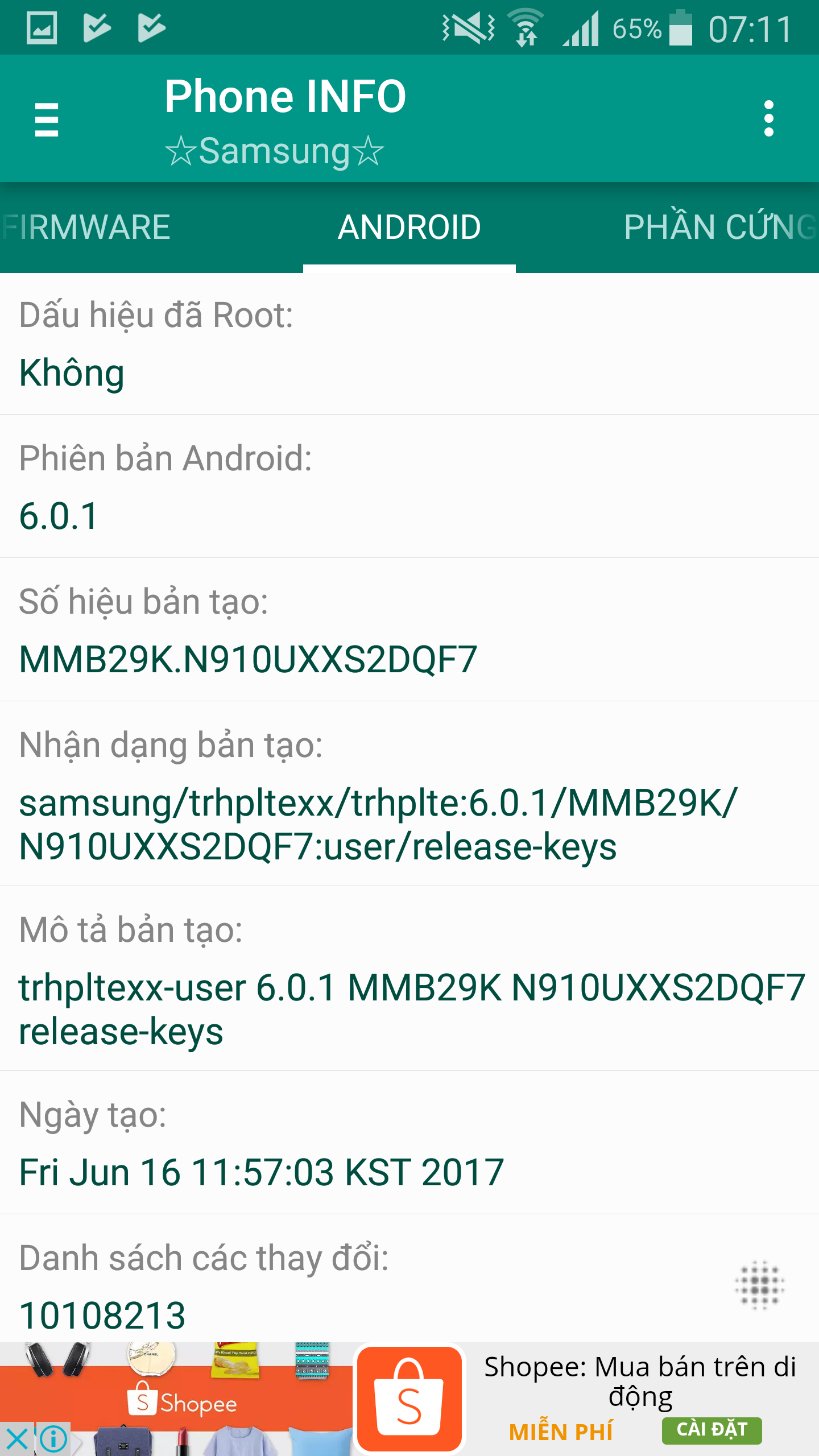
Task: Switch to the PHẦN CỨNG tab
Action: pyautogui.click(x=719, y=227)
